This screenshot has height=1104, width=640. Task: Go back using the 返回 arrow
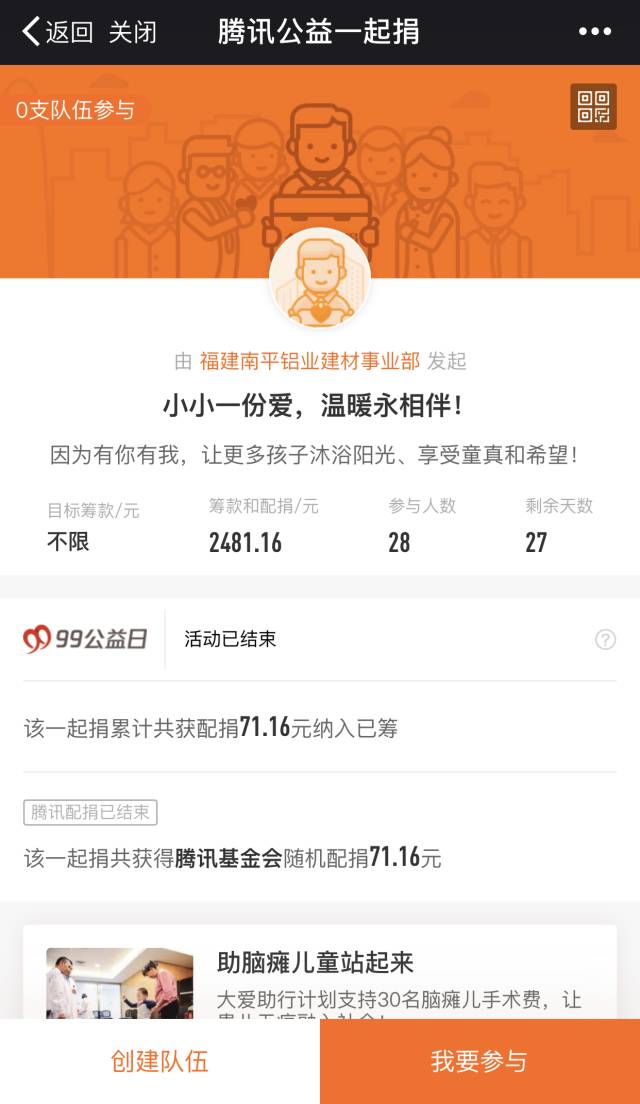coord(56,32)
